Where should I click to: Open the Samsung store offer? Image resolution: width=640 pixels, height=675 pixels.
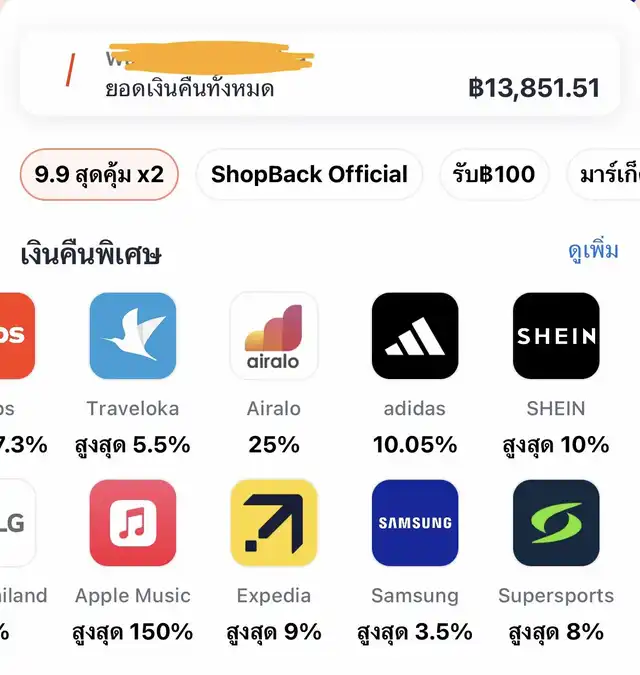click(415, 523)
